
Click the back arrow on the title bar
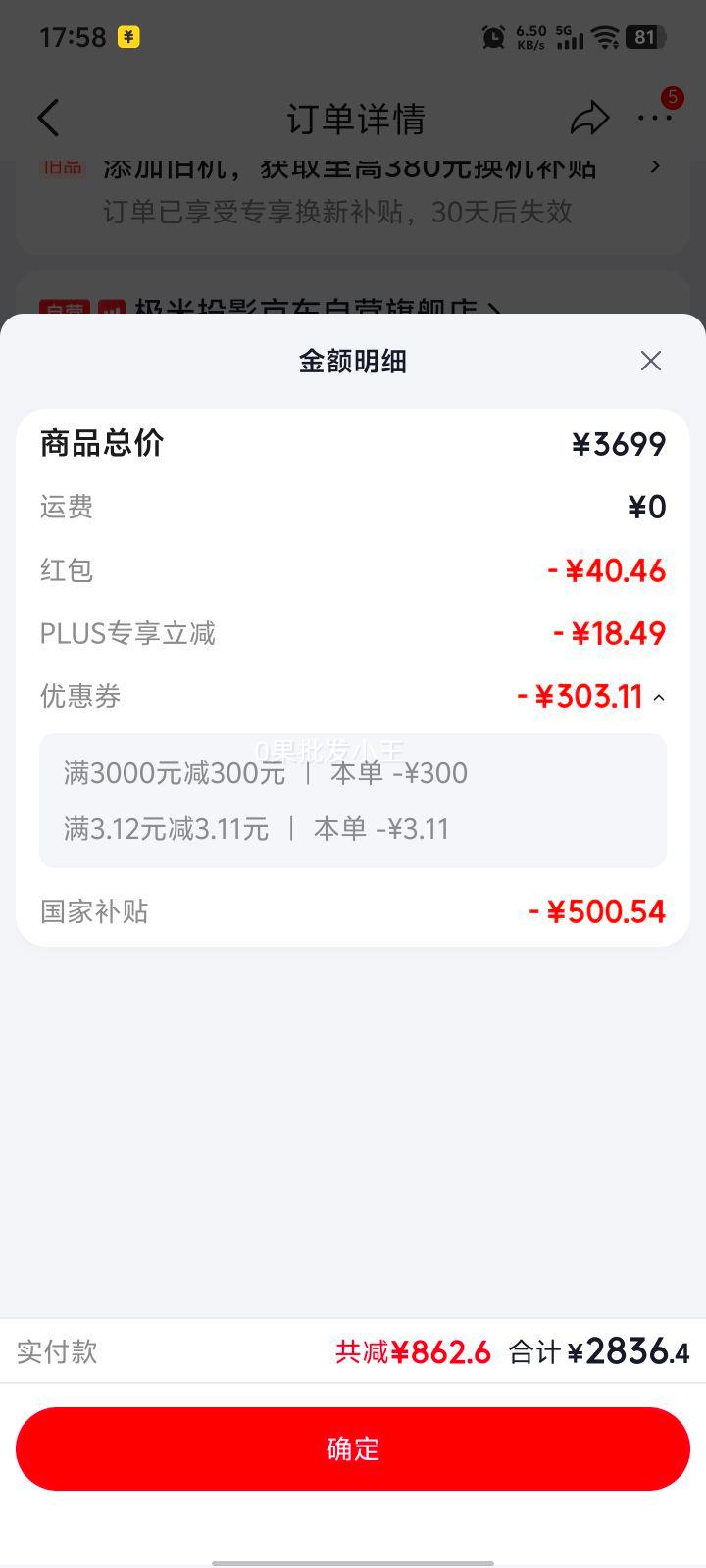tap(49, 117)
